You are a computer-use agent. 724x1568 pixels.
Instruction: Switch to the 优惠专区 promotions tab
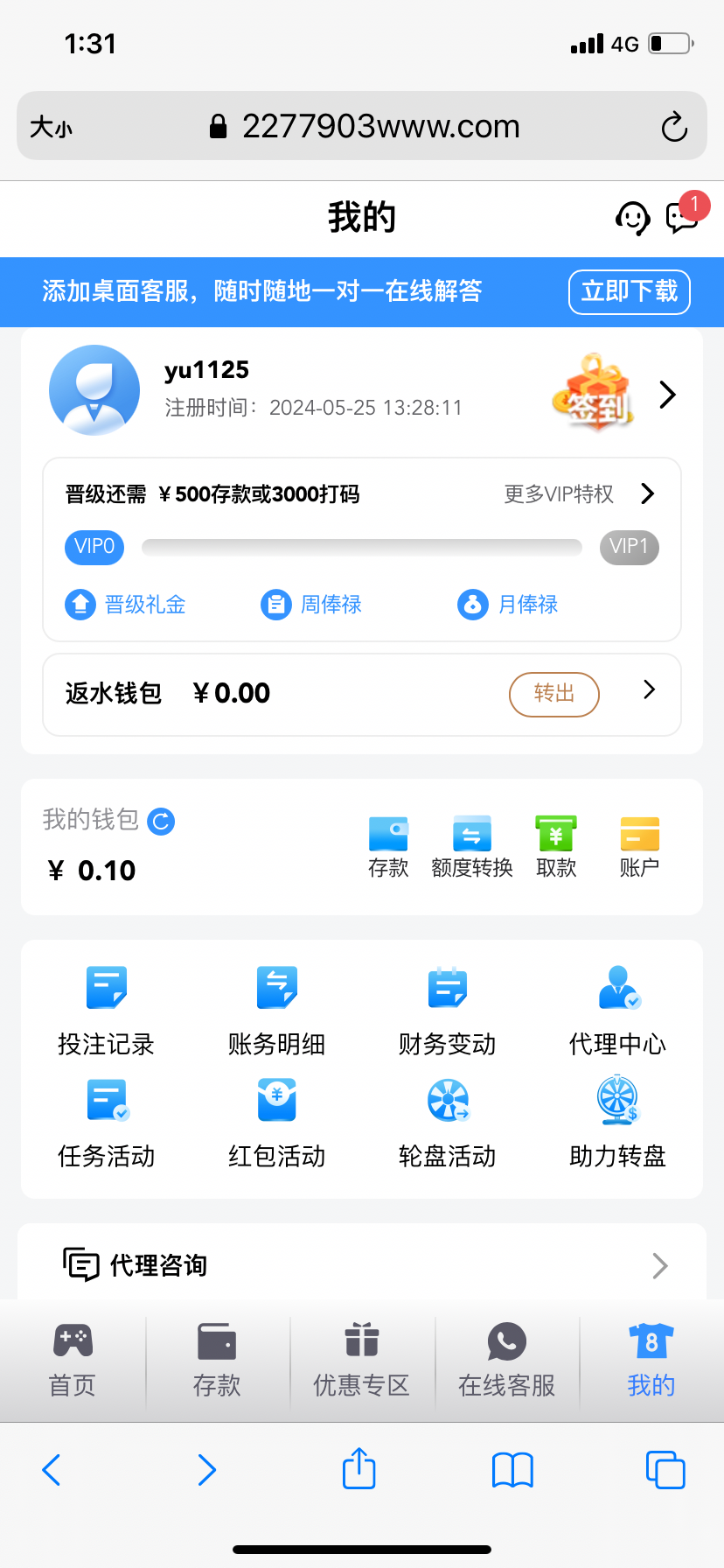tap(361, 1361)
